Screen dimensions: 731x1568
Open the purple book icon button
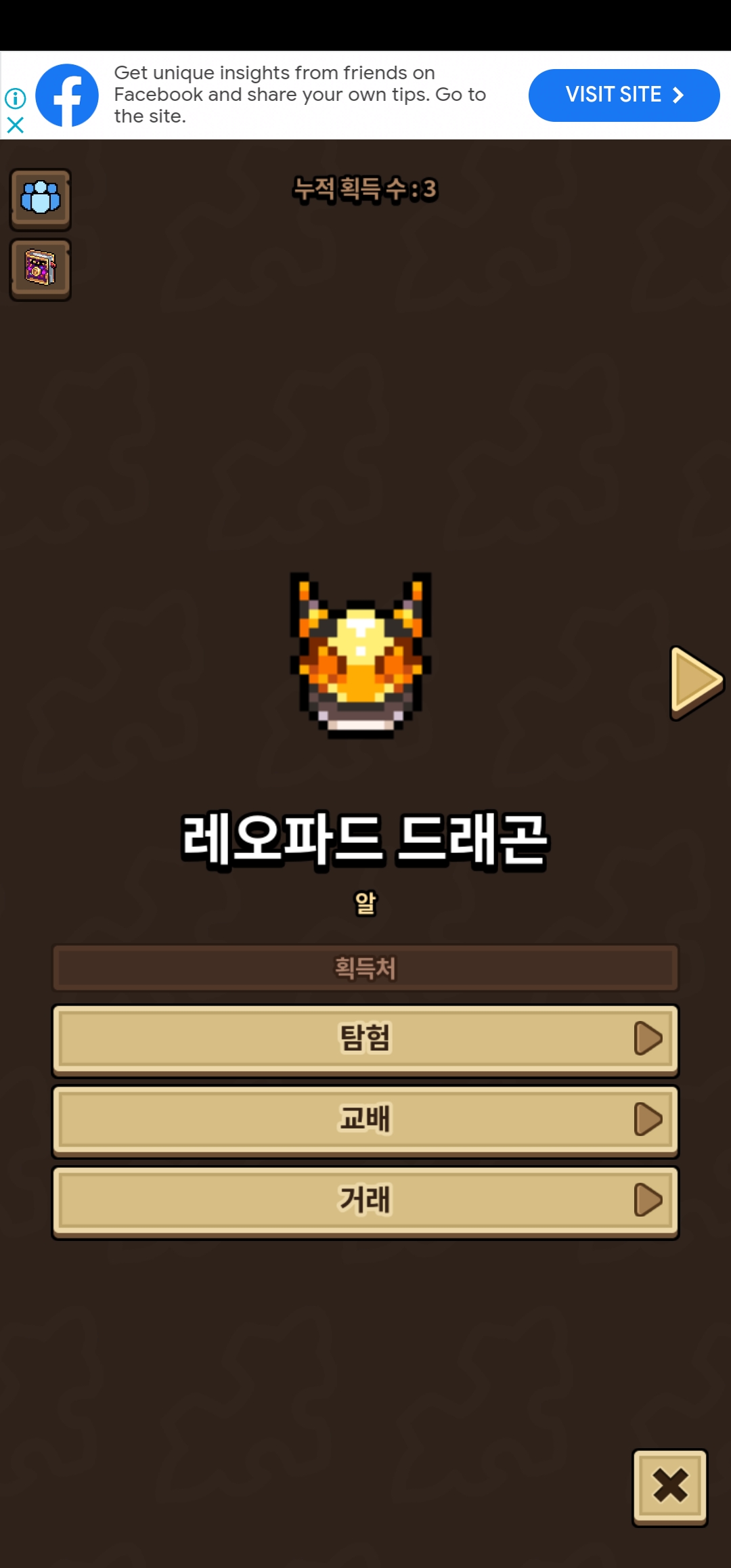pyautogui.click(x=40, y=269)
